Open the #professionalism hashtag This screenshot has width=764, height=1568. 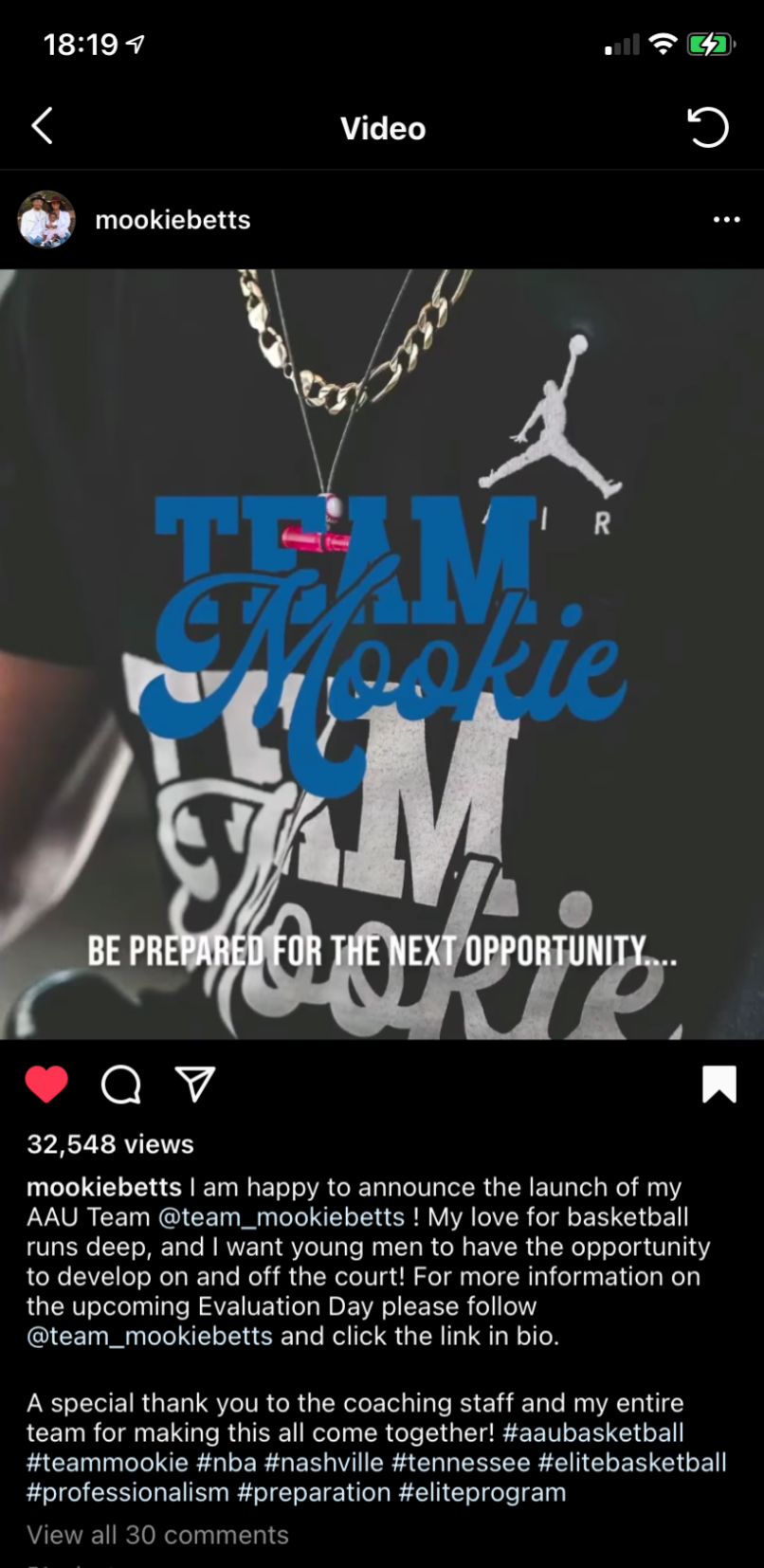[128, 1492]
